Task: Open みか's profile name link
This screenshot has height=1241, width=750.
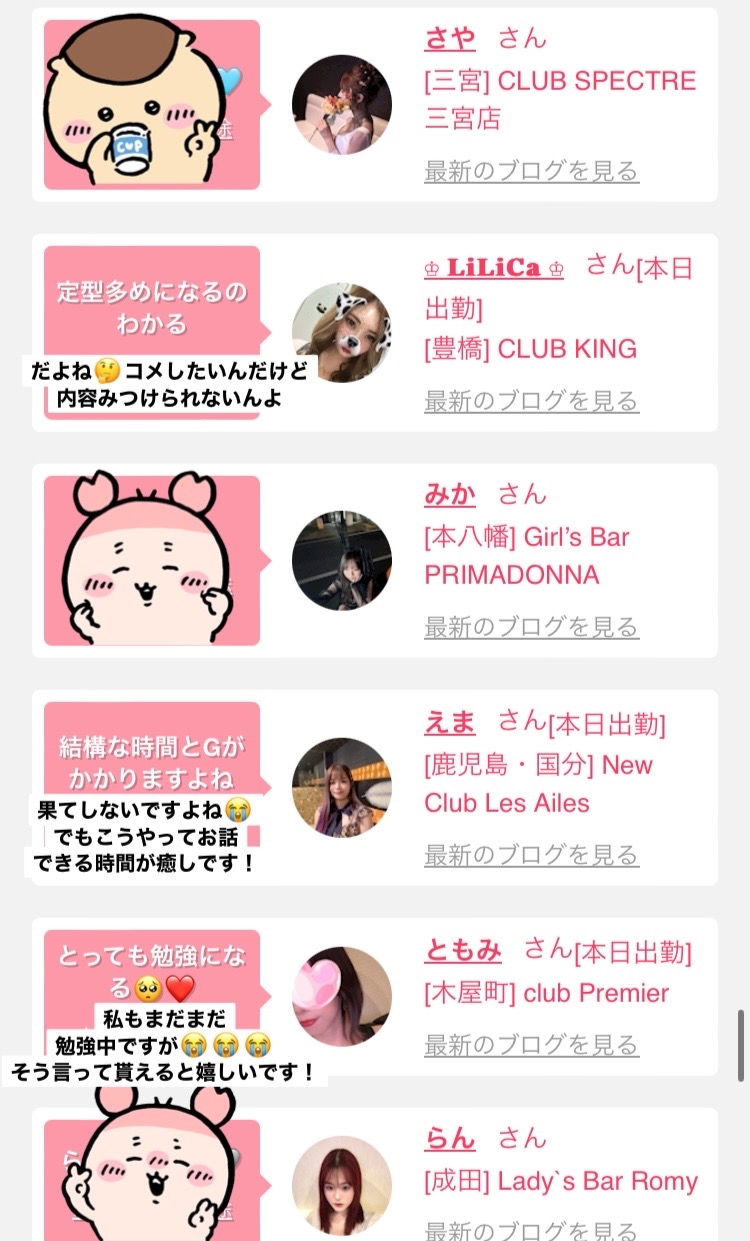Action: coord(450,494)
